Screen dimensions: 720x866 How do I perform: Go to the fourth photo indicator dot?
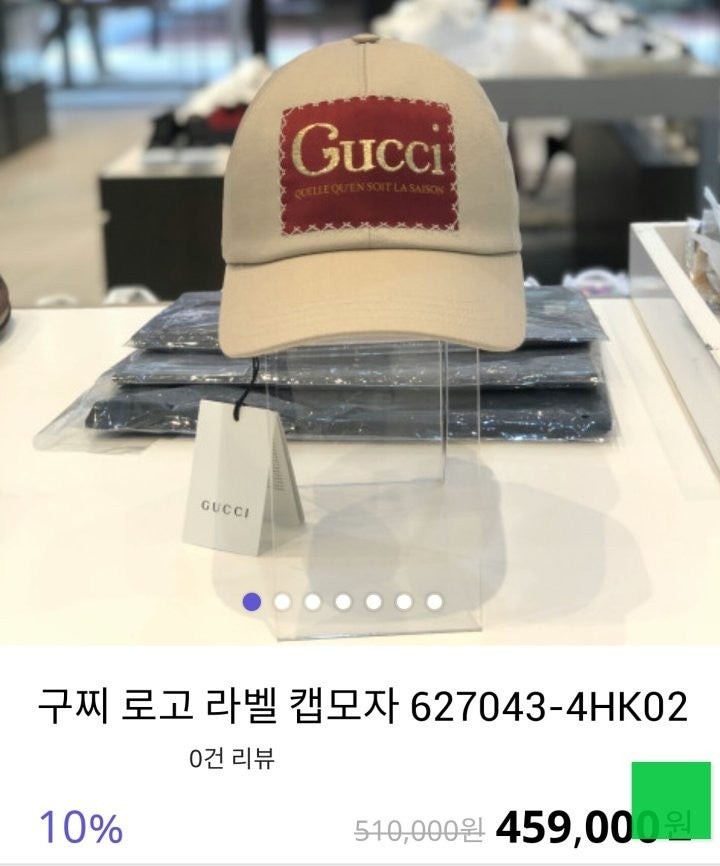point(343,601)
